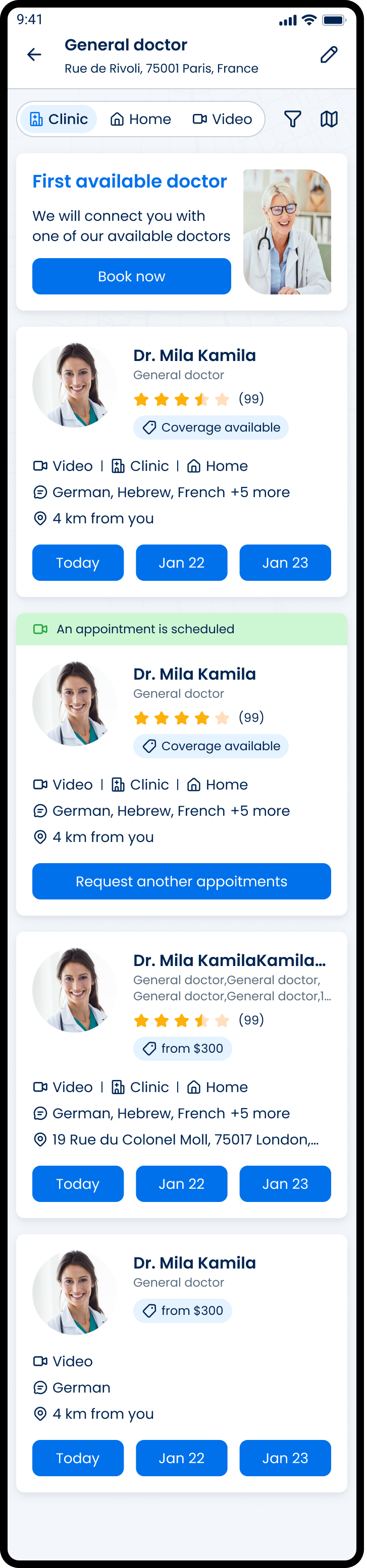Screen dimensions: 367x1568
Task: Switch to the Video visit tab
Action: [x=223, y=119]
